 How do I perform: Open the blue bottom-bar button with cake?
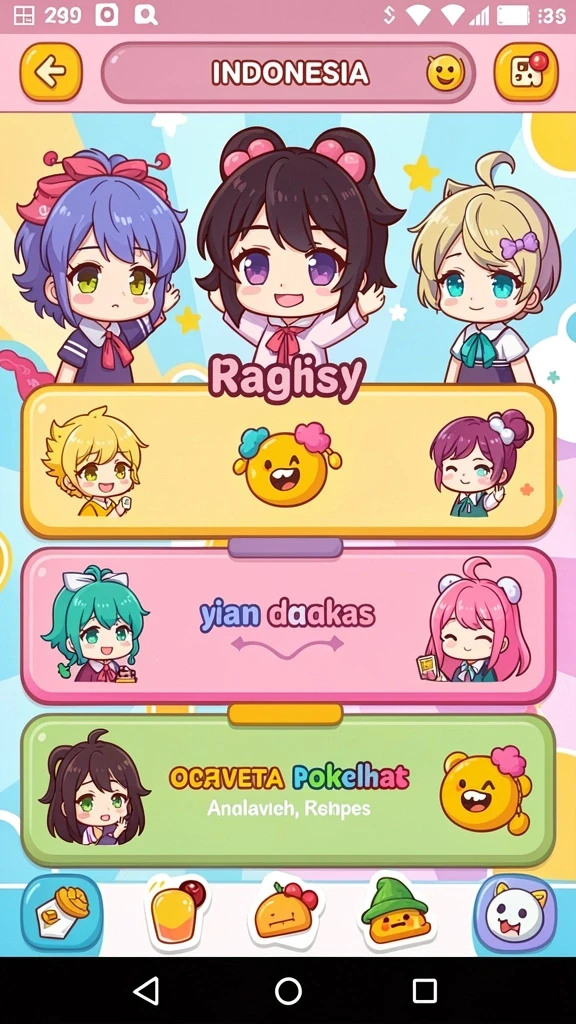(61, 913)
